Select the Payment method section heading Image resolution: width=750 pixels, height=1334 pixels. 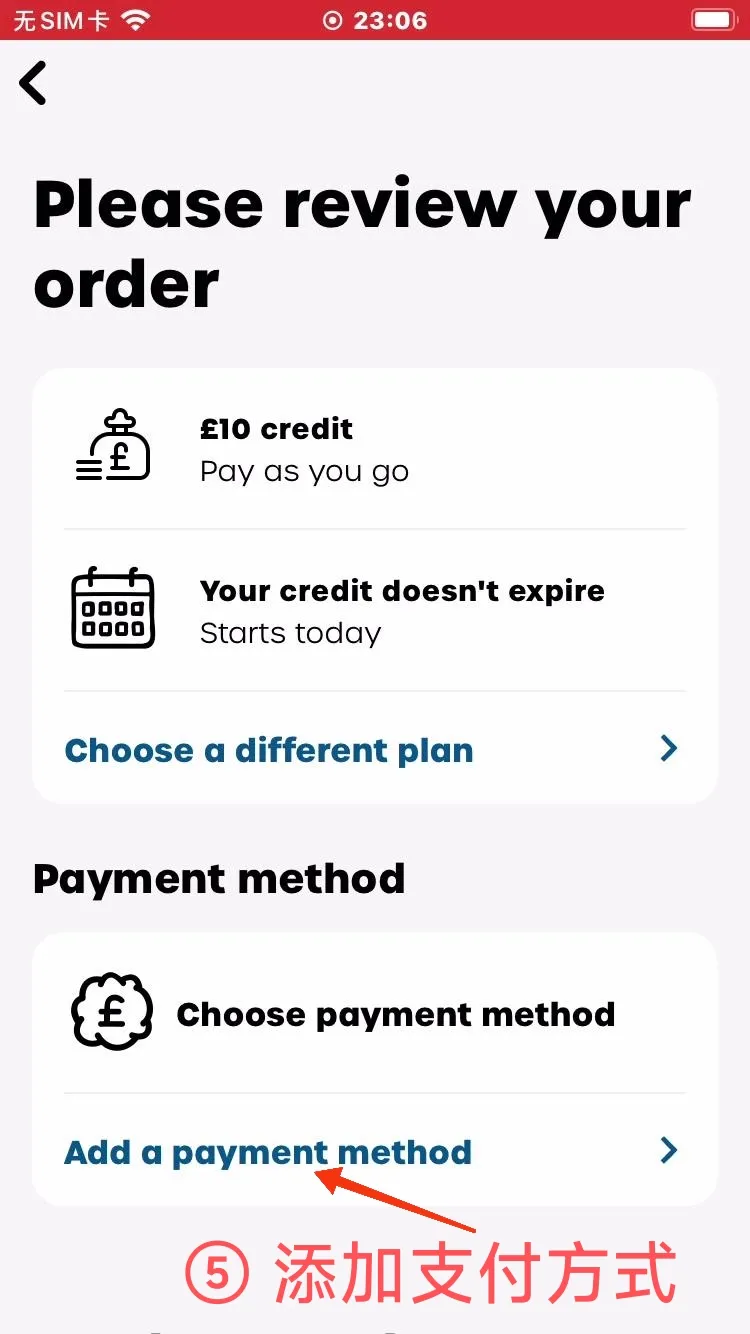click(219, 878)
